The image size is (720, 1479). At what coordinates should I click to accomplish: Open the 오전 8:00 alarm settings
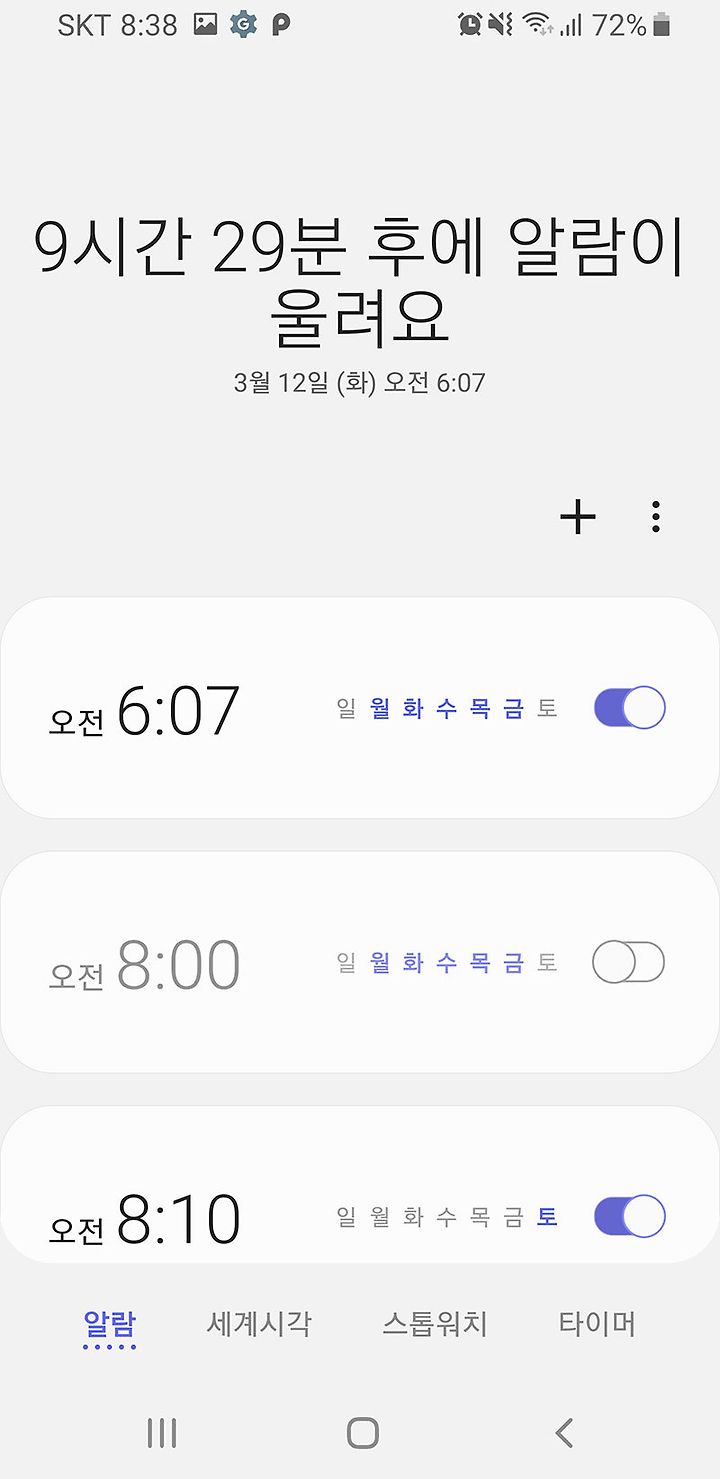point(360,962)
